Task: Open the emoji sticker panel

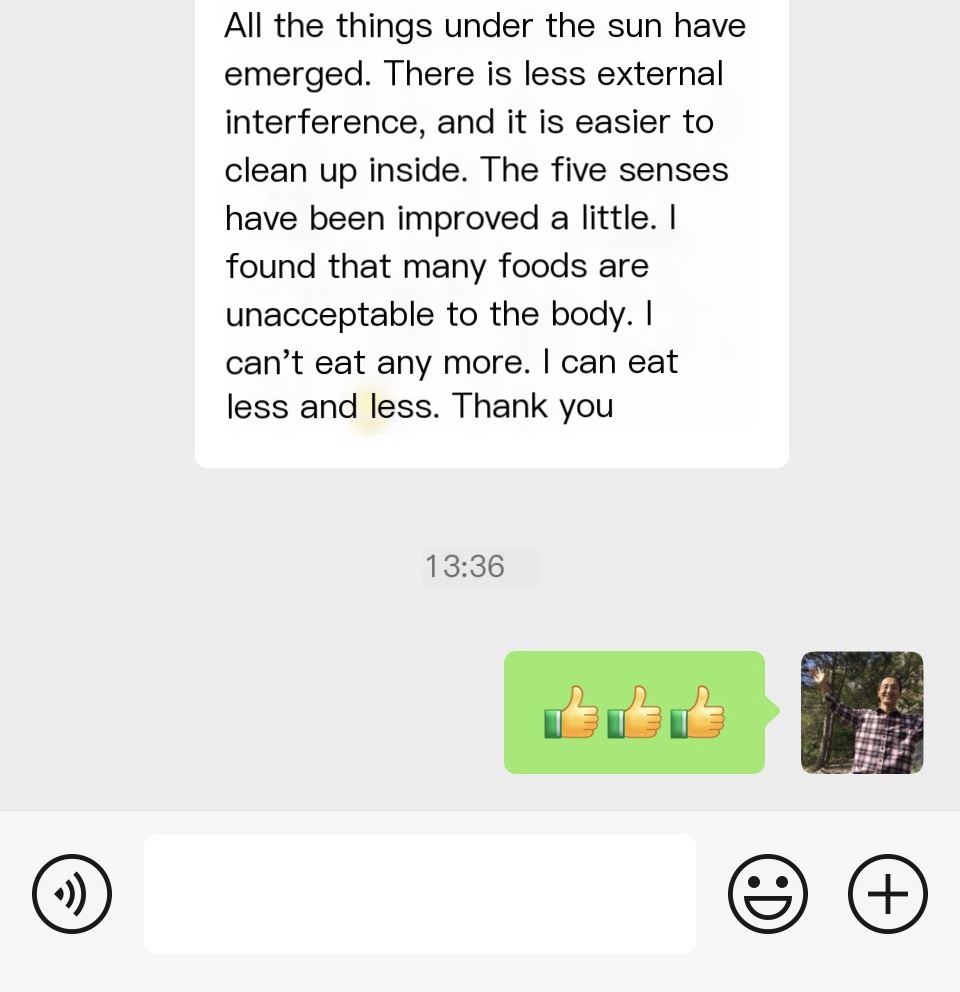Action: pos(767,894)
